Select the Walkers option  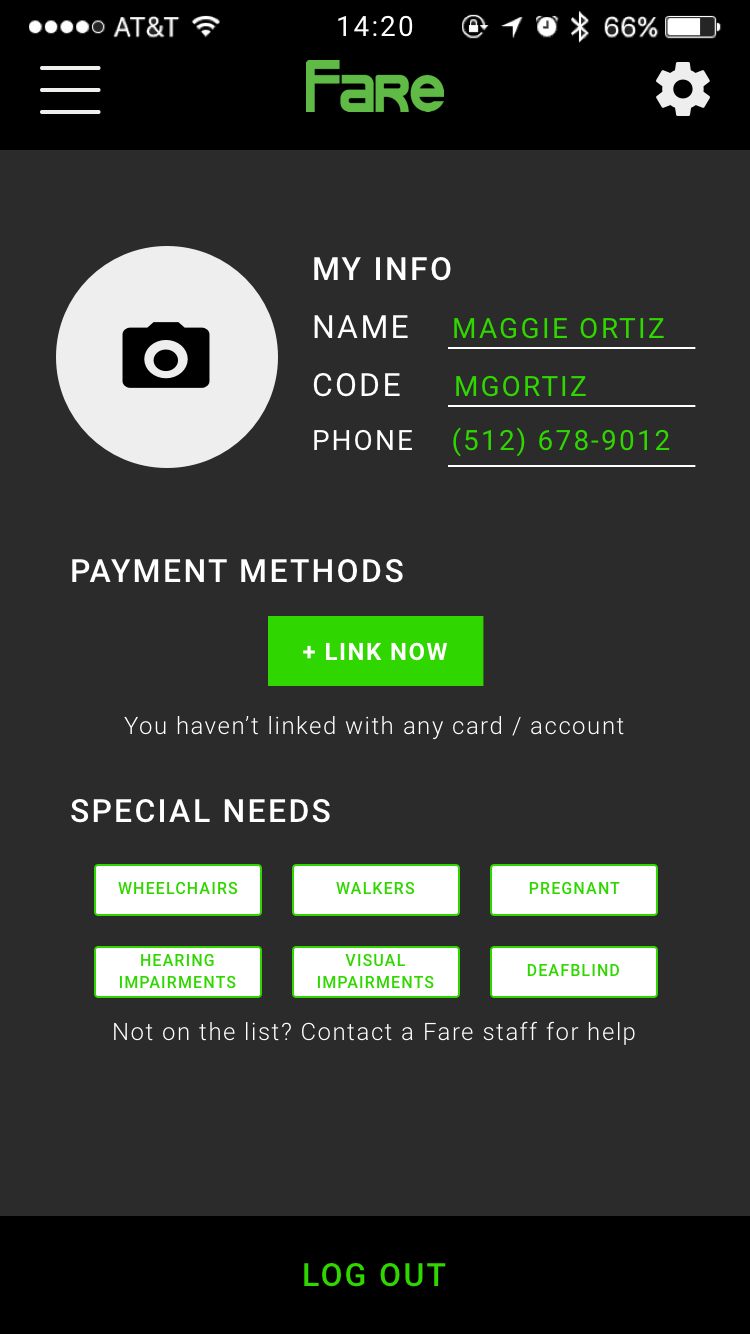pos(376,889)
